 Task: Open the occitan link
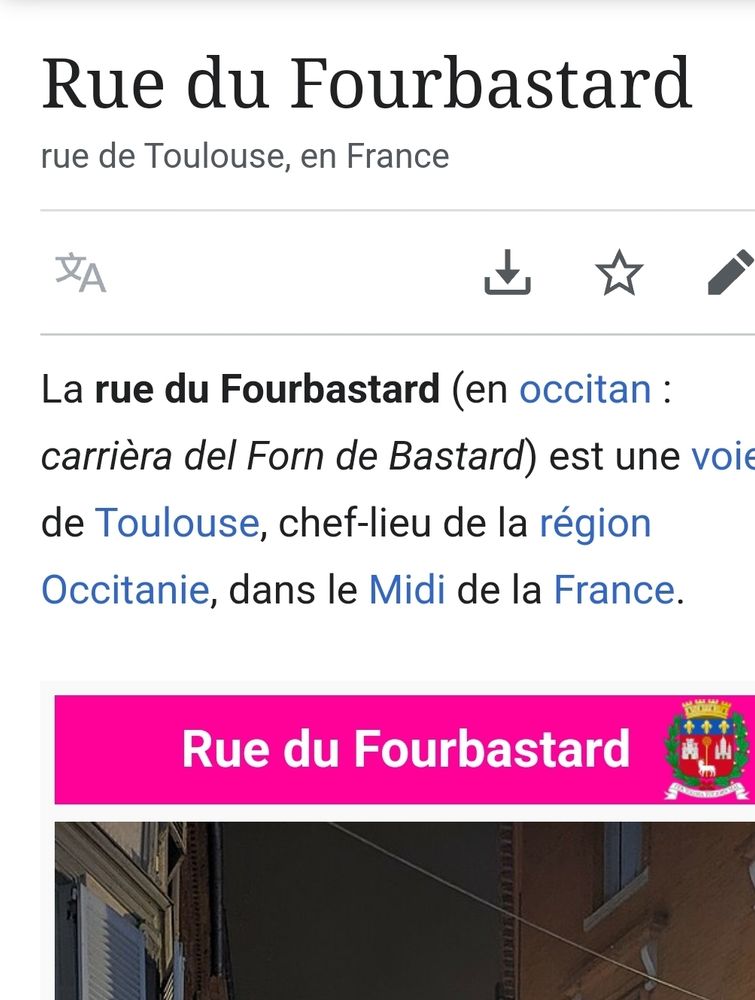585,389
